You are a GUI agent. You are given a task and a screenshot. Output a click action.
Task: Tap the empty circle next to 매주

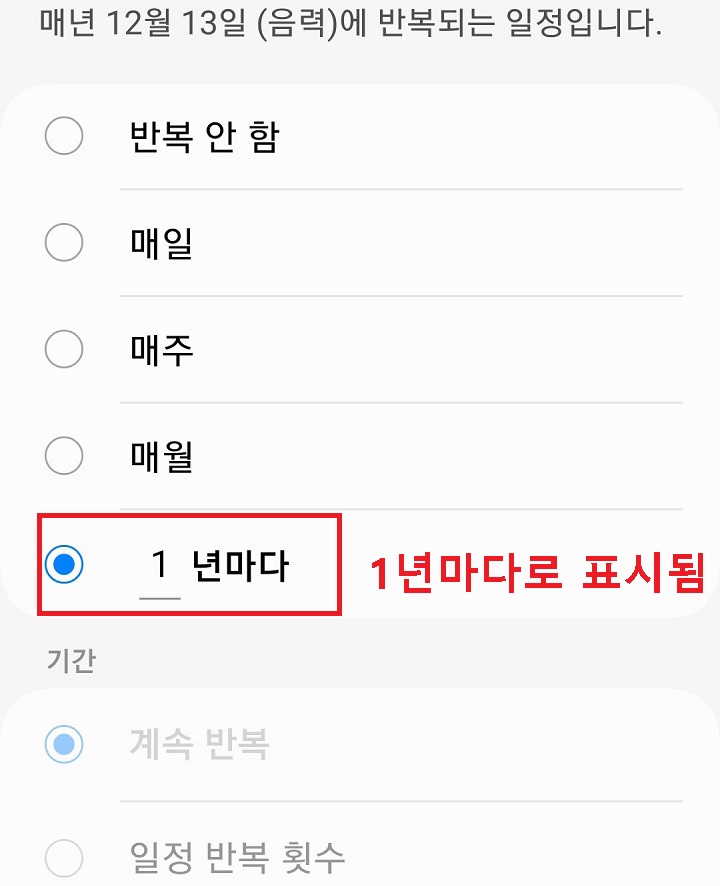pos(64,350)
